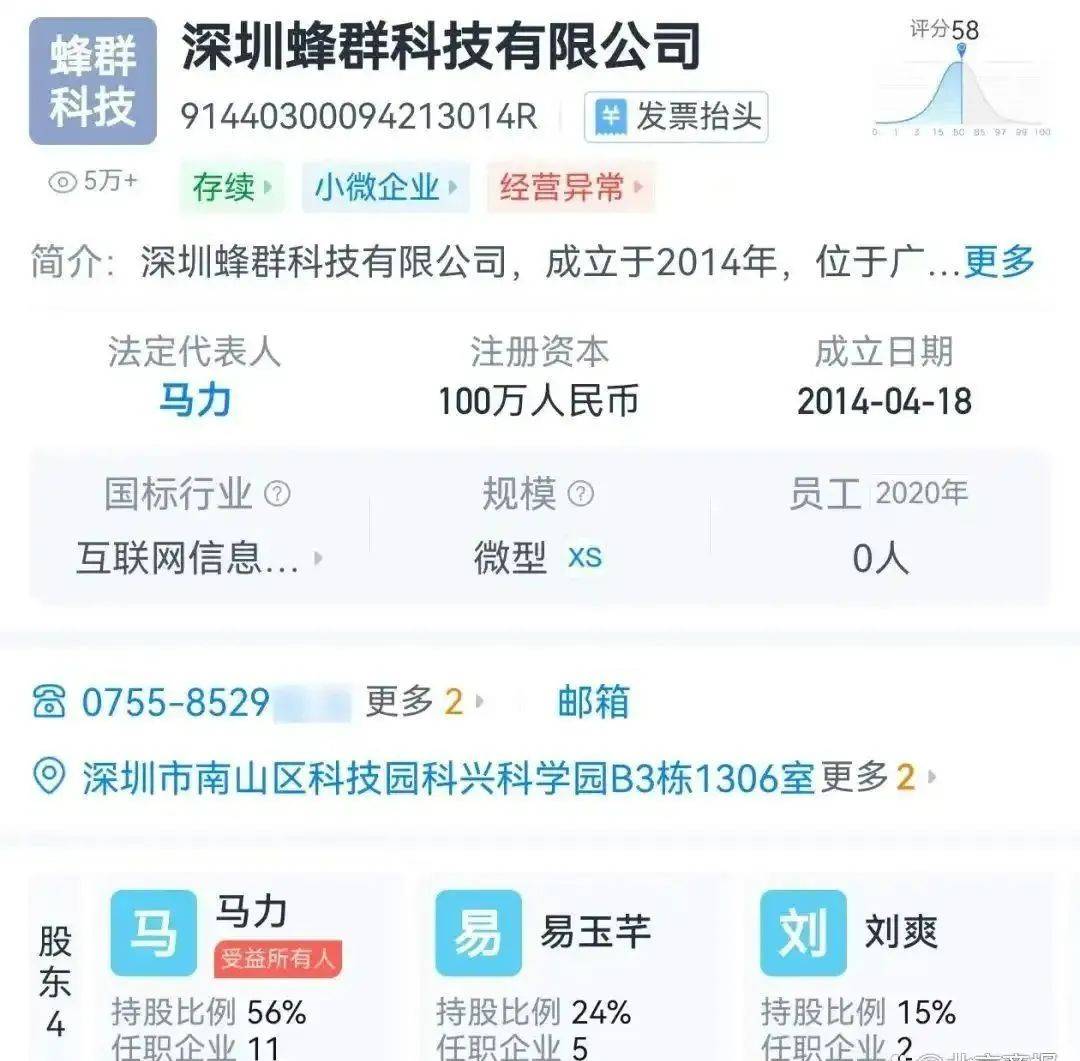The width and height of the screenshot is (1080, 1061).
Task: Show help for 规模
Action: tap(580, 493)
